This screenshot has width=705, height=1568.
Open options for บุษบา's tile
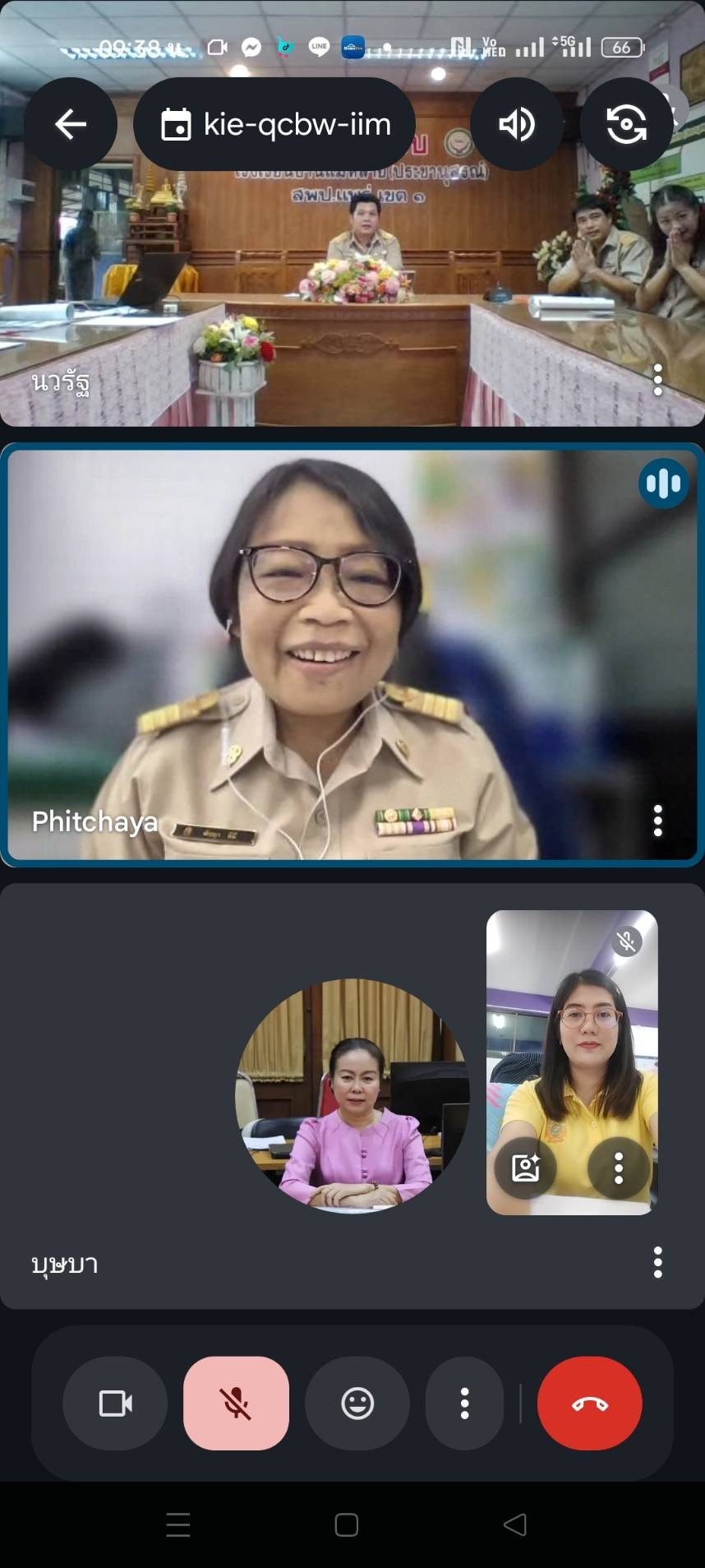[657, 1262]
